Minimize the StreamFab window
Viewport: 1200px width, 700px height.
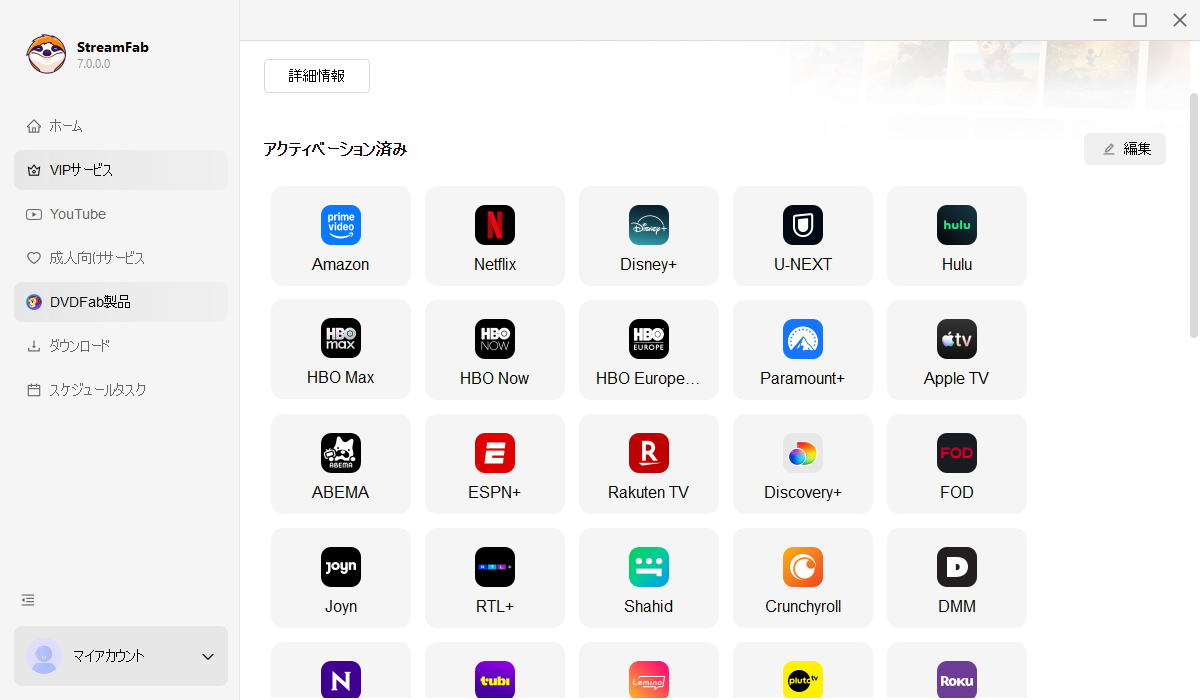click(1100, 20)
